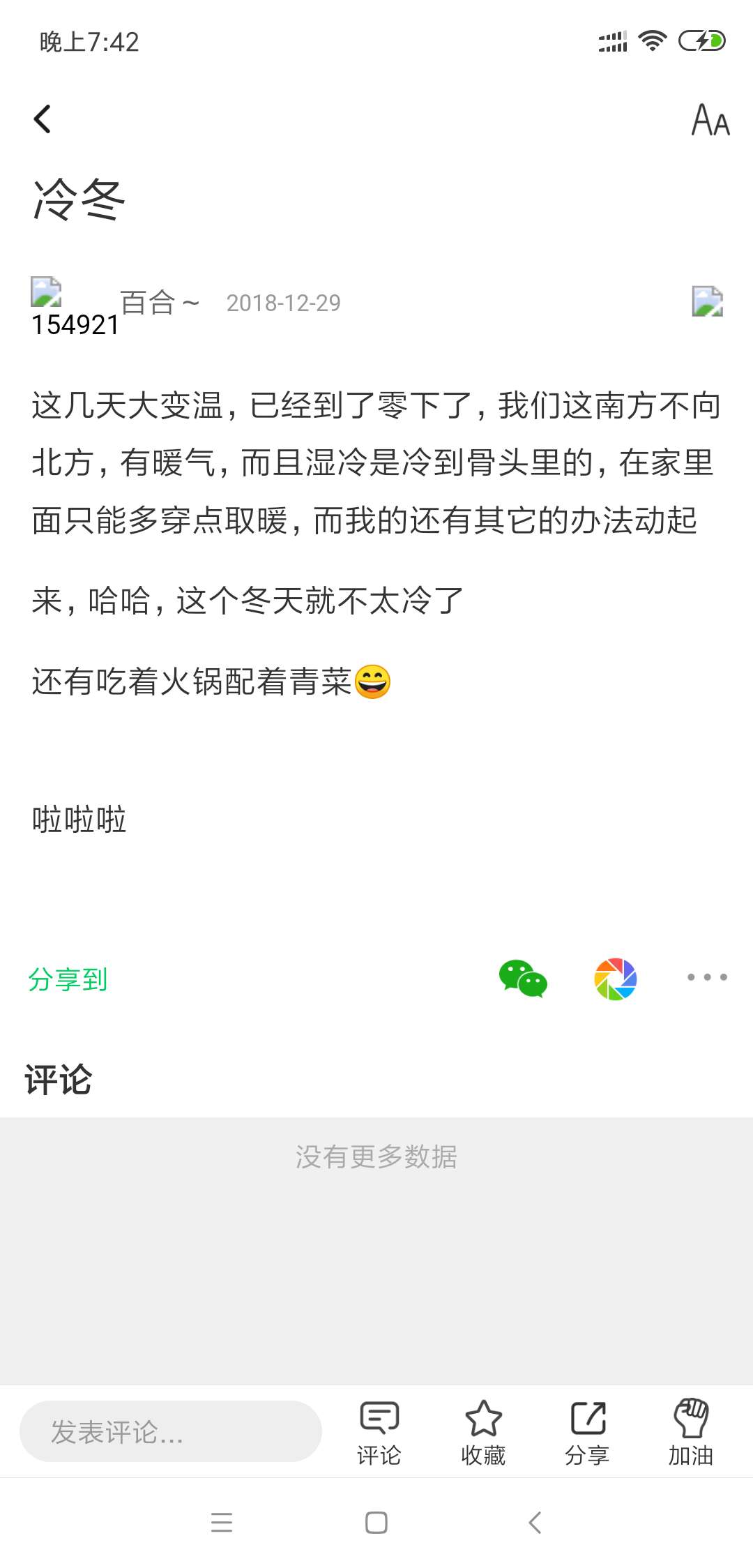Screen dimensions: 753x1568
Task: Open the top-right image attachment
Action: click(x=706, y=301)
